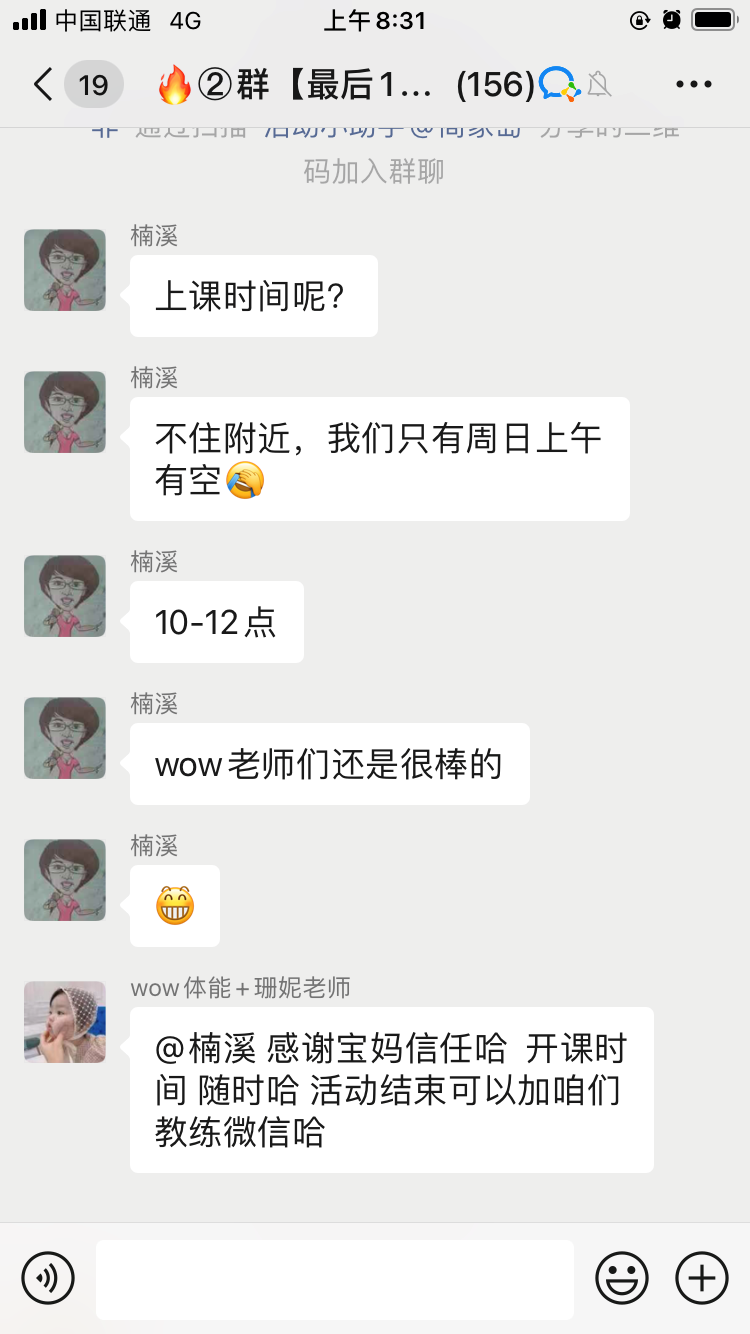Tap the message text field
The height and width of the screenshot is (1334, 750).
[335, 1280]
